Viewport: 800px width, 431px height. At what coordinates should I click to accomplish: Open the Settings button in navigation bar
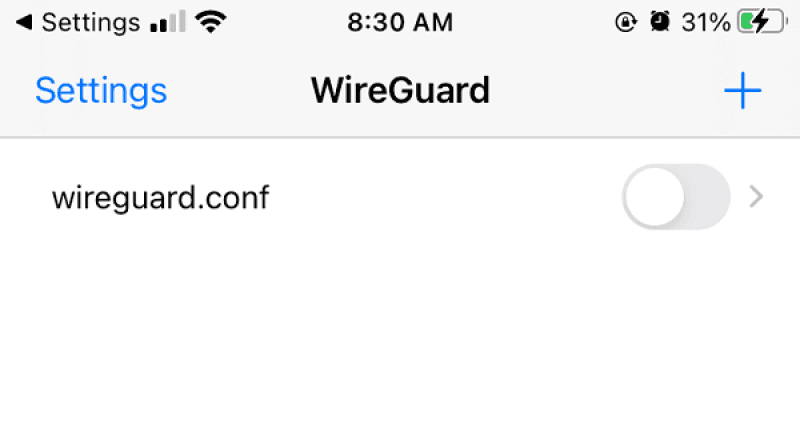[101, 91]
